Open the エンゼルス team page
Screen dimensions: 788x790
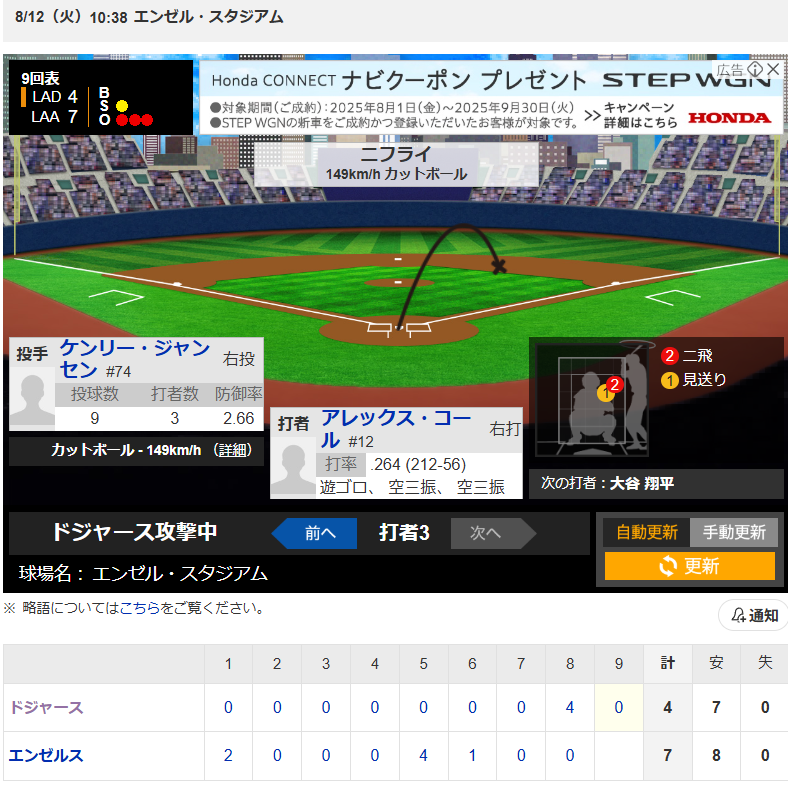46,756
